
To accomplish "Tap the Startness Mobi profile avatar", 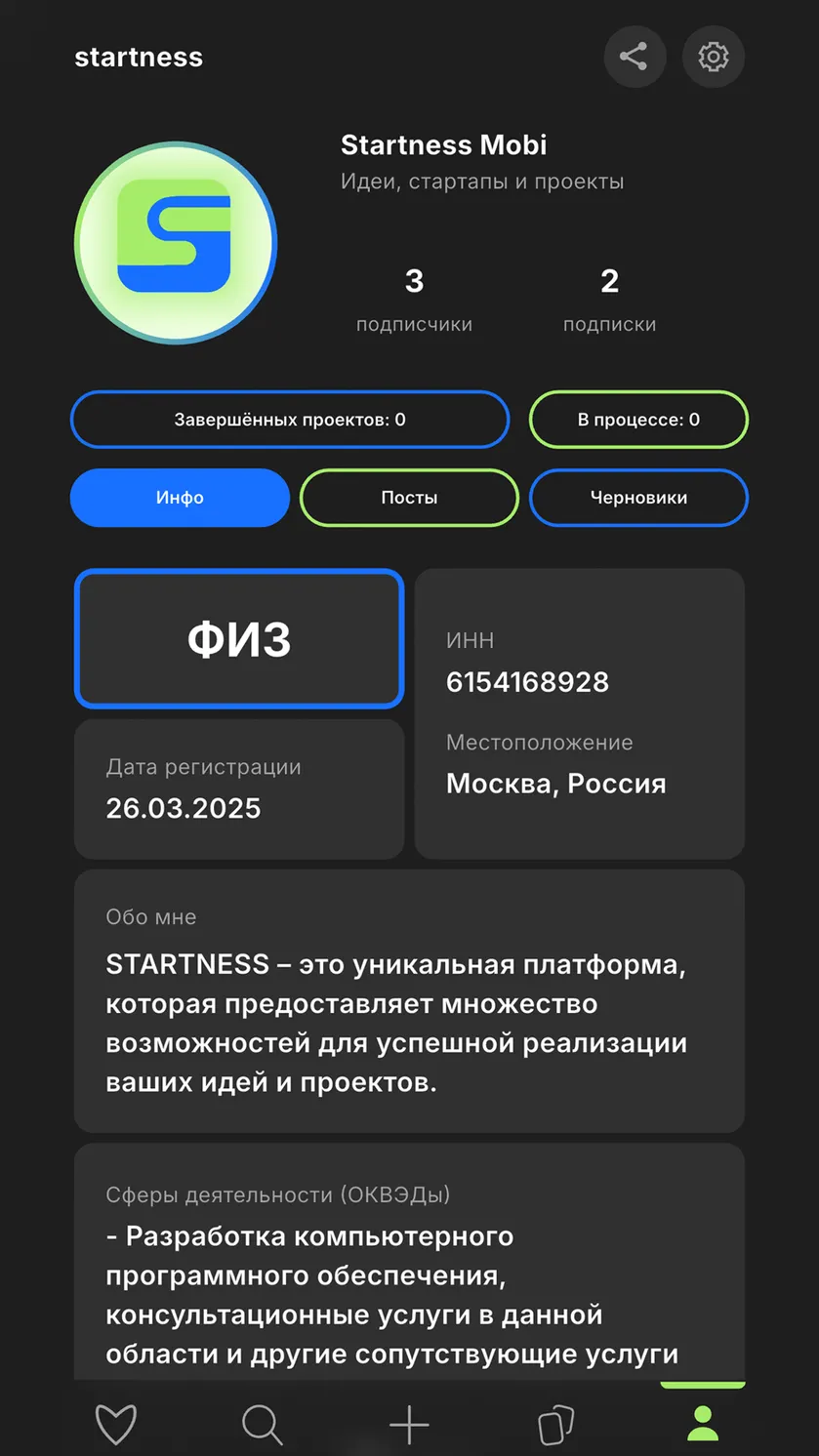I will [x=176, y=243].
